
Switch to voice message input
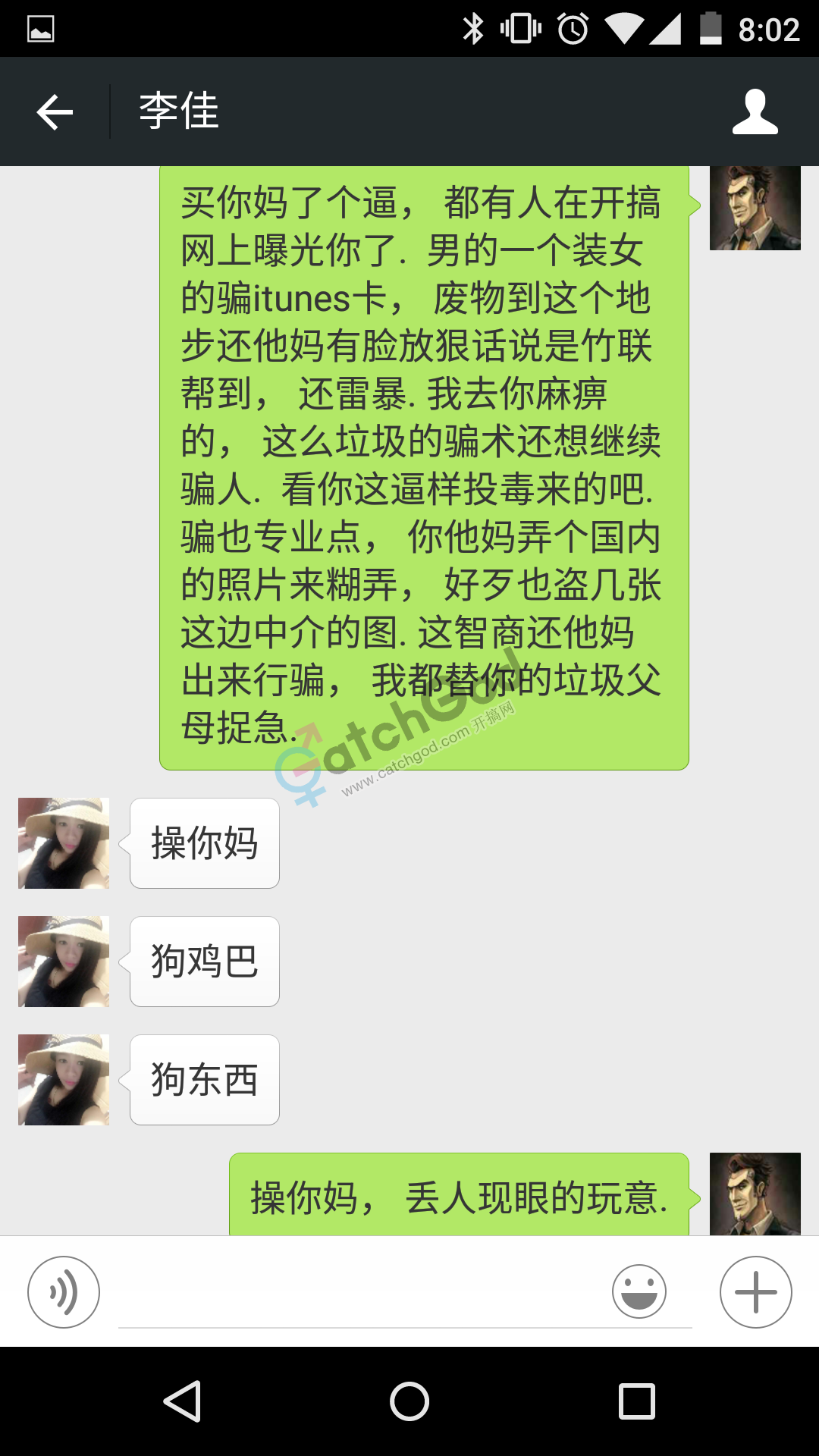[x=64, y=1291]
